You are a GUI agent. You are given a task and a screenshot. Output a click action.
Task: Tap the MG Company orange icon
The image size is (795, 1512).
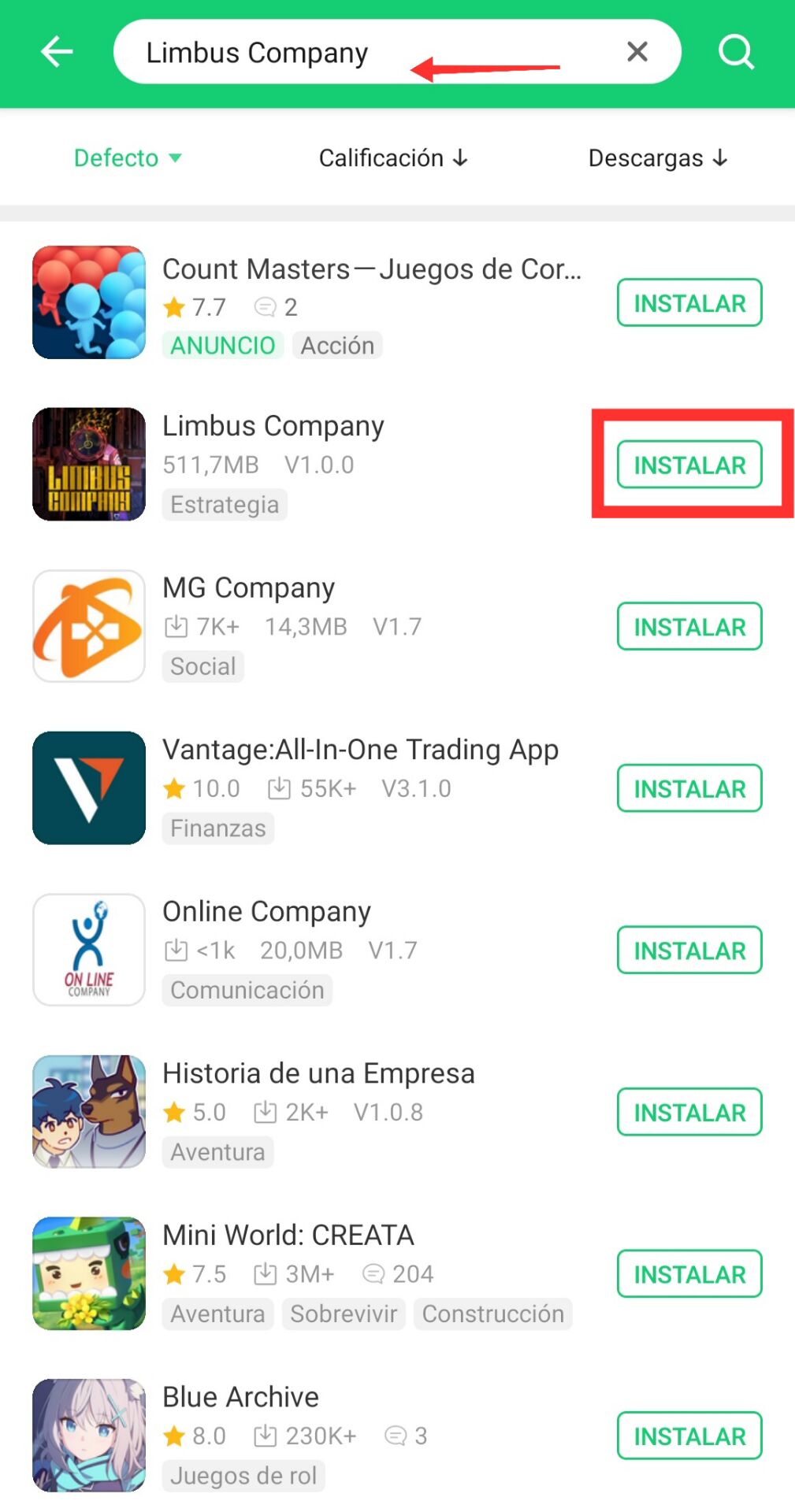click(x=88, y=626)
